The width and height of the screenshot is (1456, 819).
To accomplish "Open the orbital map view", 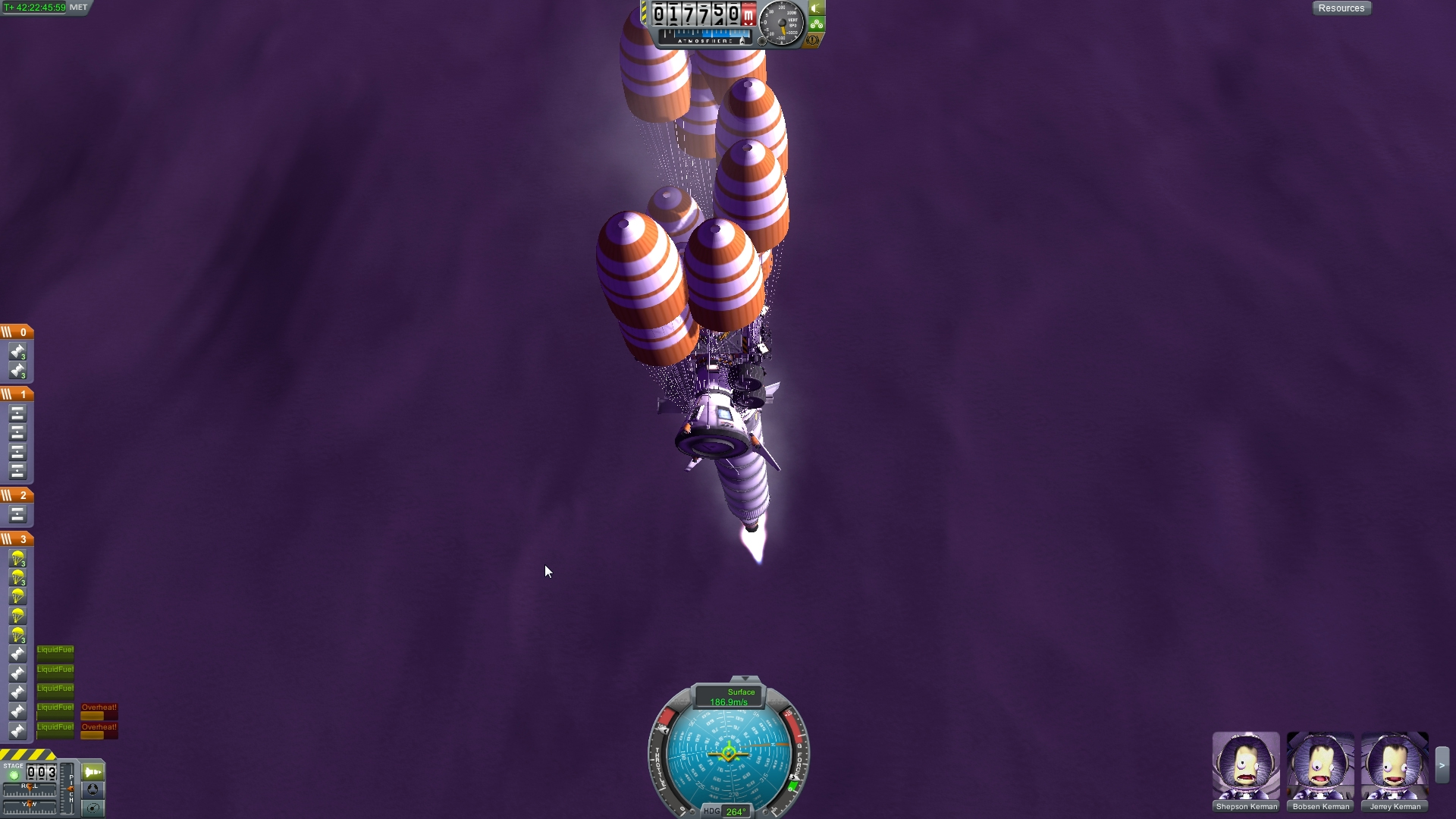I will point(93,808).
